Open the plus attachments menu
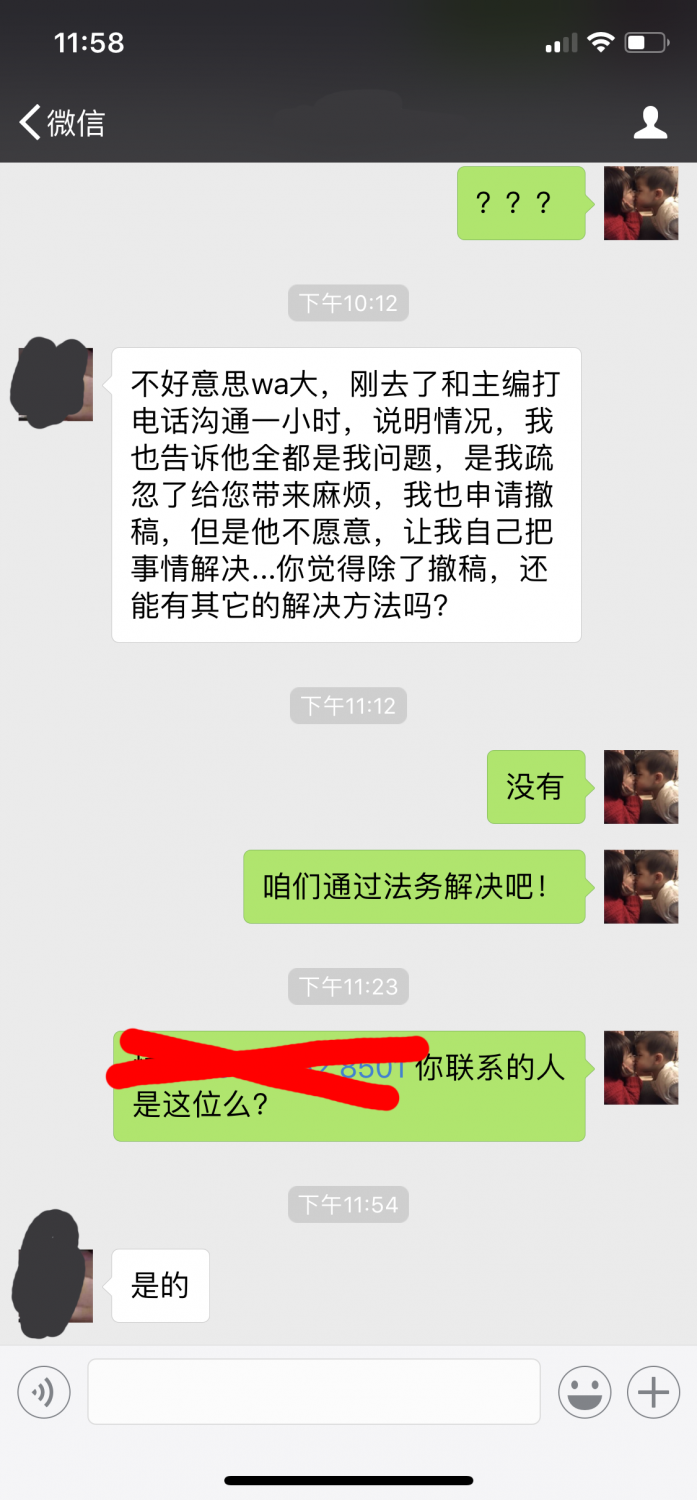The image size is (697, 1500). point(653,1391)
